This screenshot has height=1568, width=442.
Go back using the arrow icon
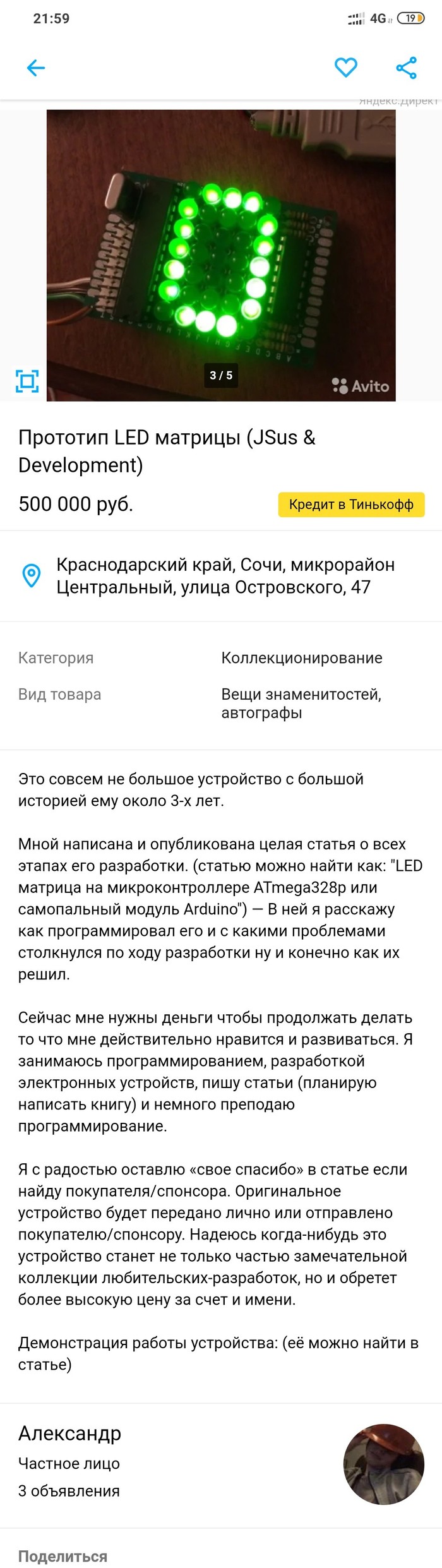[x=36, y=68]
